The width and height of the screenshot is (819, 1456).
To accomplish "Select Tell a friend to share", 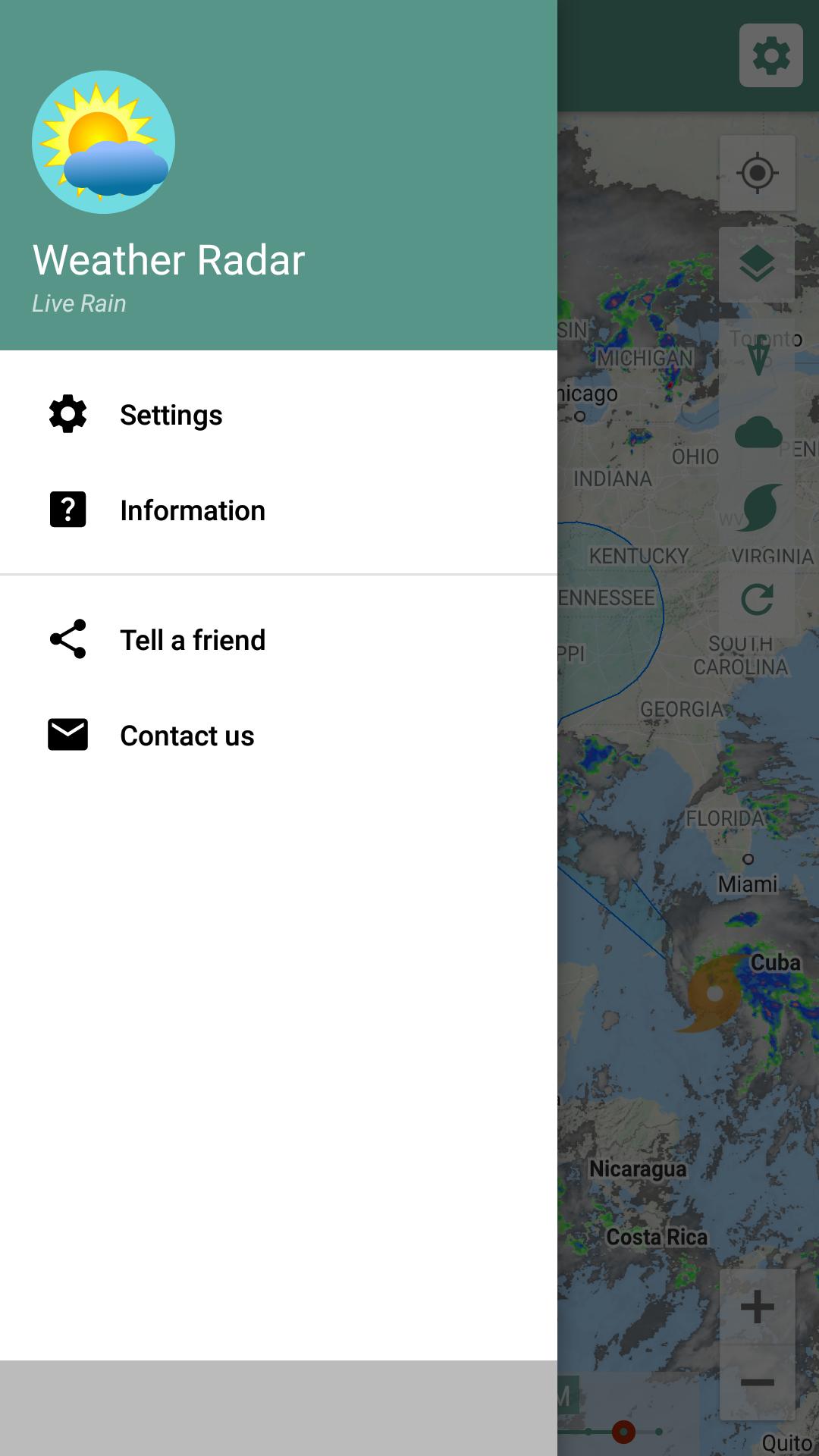I will pyautogui.click(x=278, y=639).
